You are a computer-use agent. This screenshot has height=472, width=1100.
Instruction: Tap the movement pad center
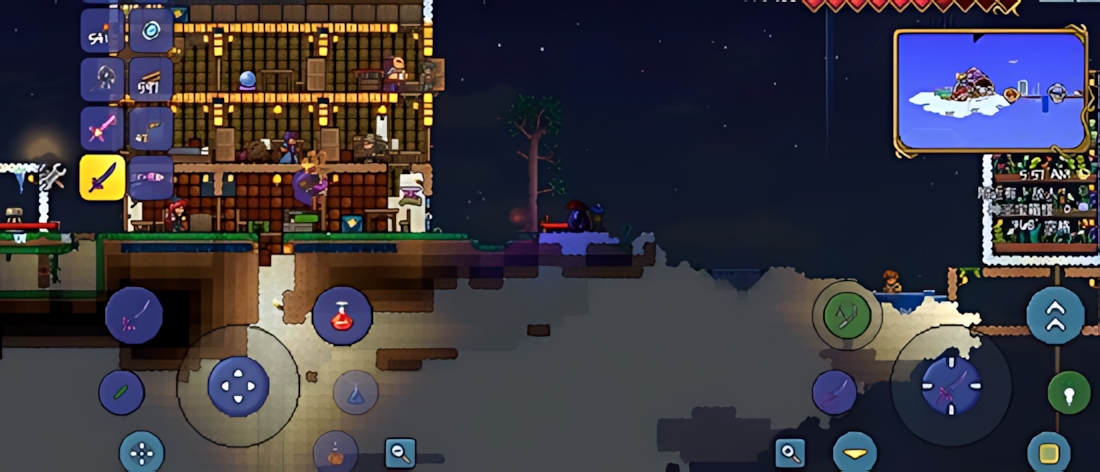tap(238, 386)
